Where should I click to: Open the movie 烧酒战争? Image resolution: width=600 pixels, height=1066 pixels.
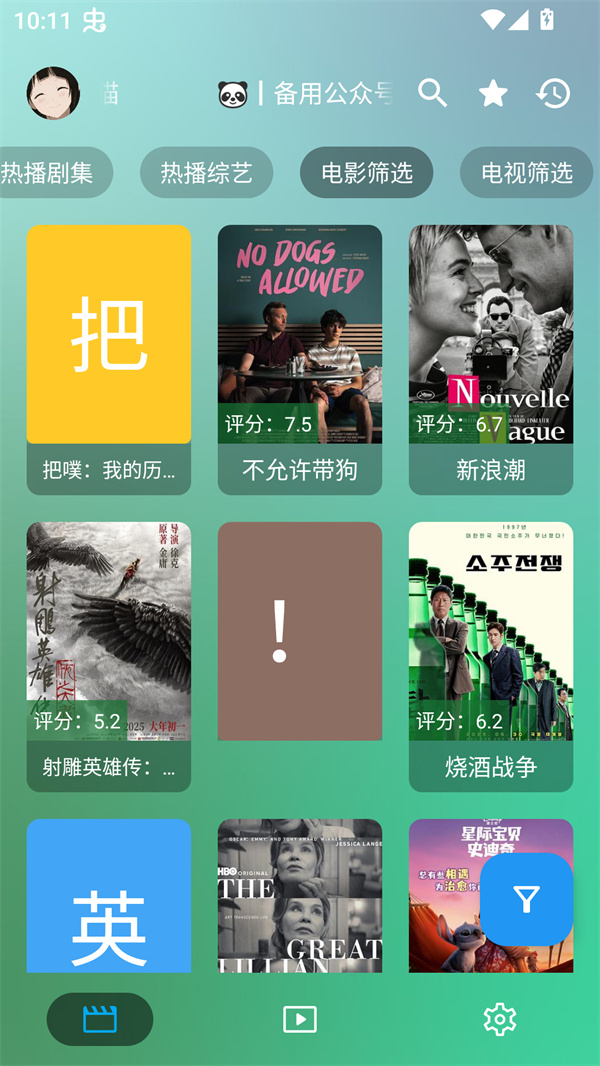[490, 655]
